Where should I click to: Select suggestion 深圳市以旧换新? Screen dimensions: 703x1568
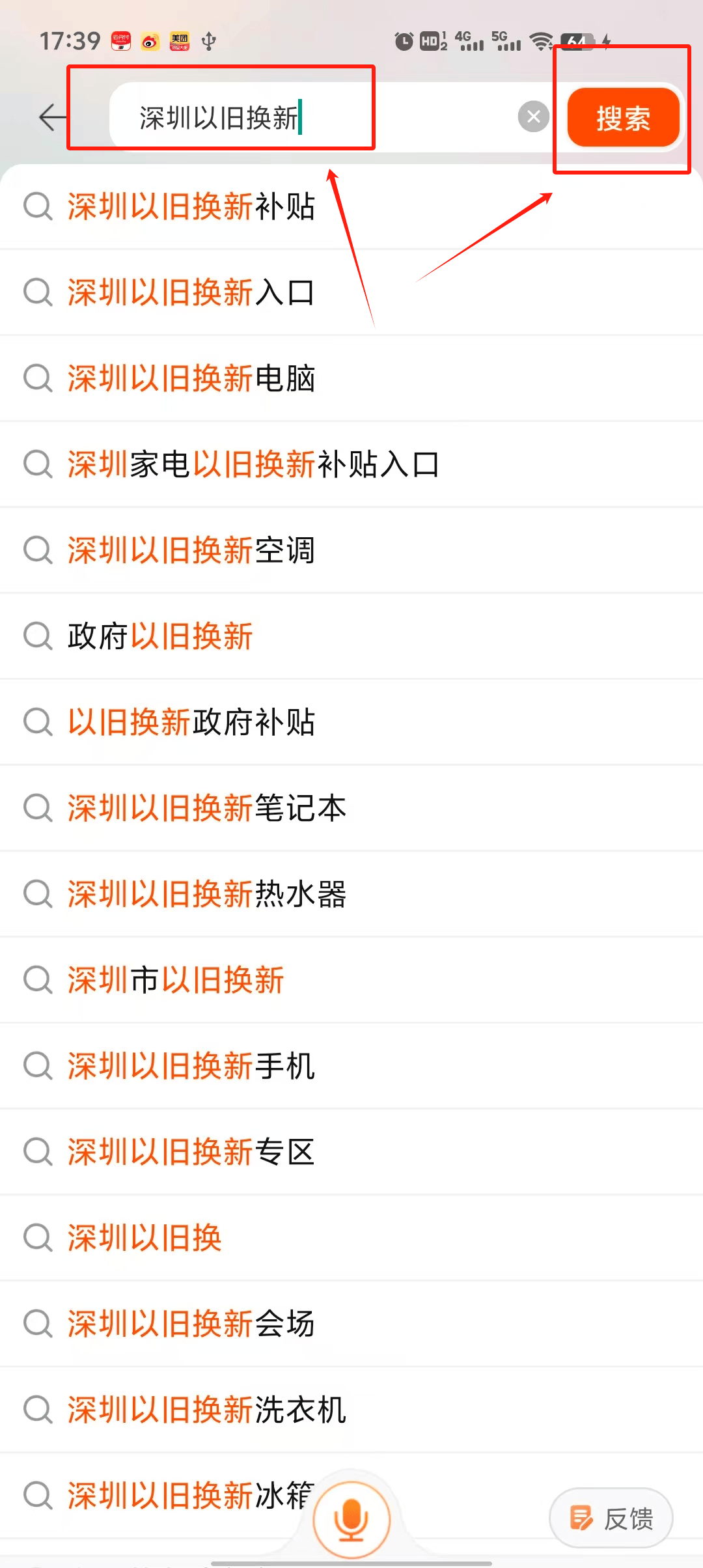pos(351,980)
